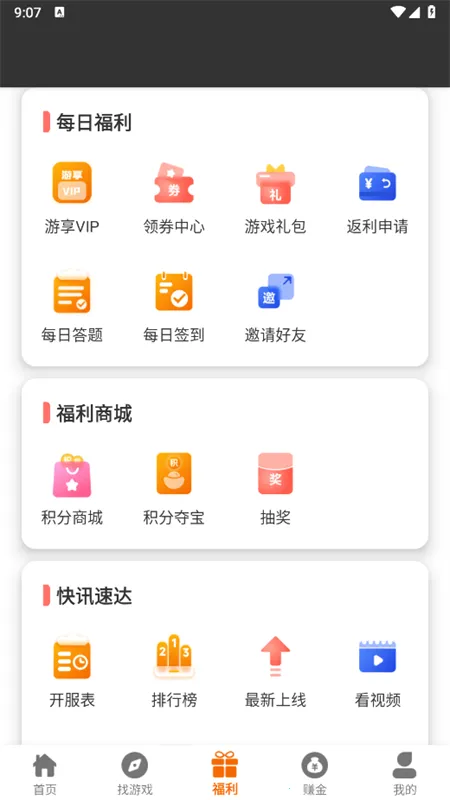Open the 我的 profile tab
This screenshot has width=450, height=800.
pyautogui.click(x=405, y=774)
